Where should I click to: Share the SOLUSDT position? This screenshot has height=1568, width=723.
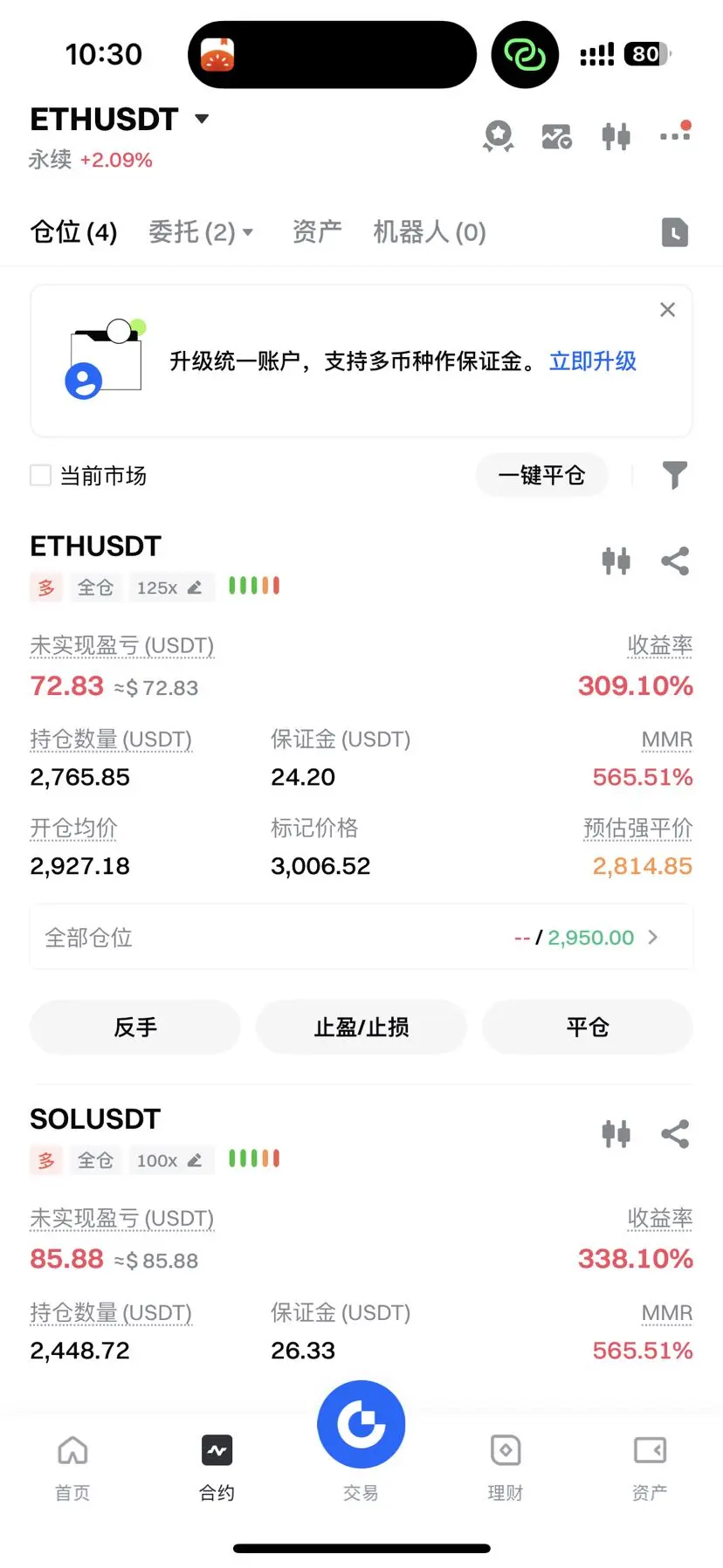pos(675,1134)
